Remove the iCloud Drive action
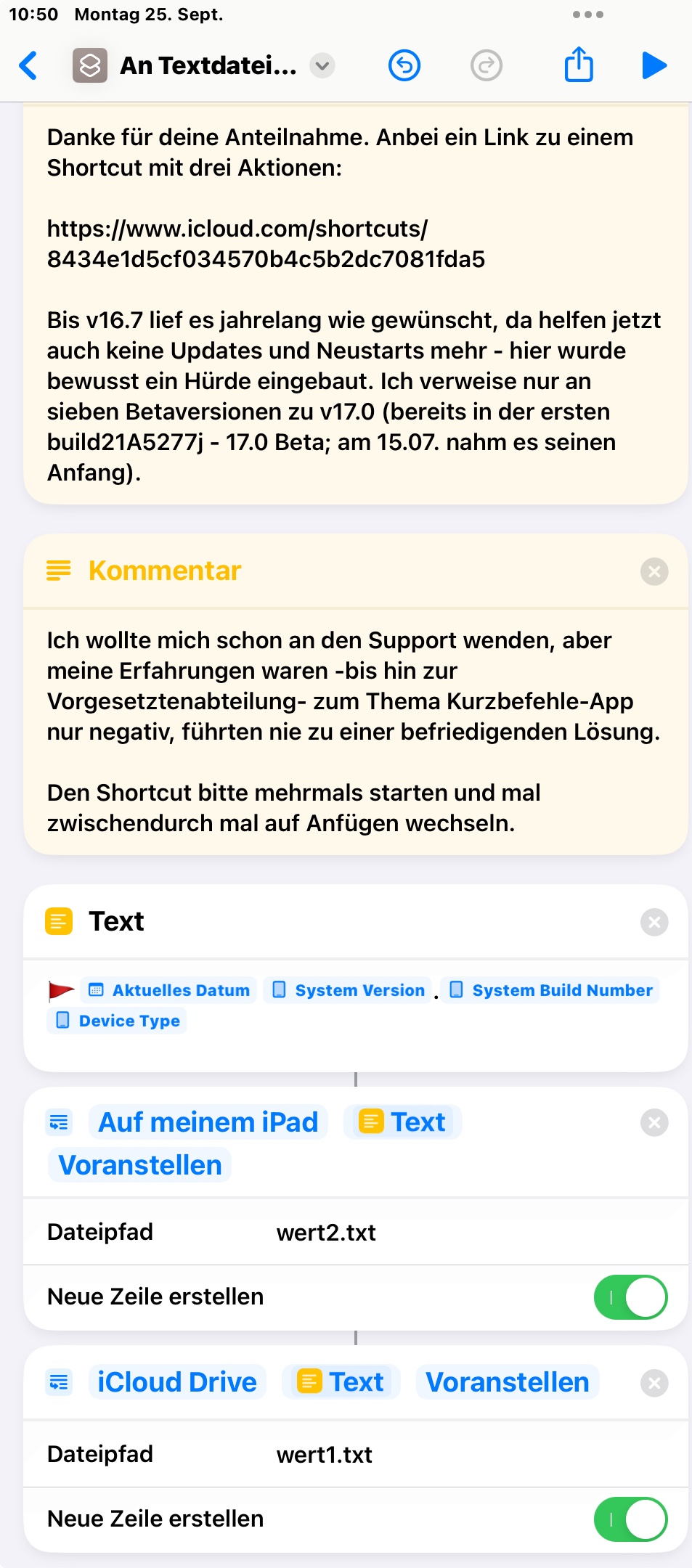 click(x=654, y=1383)
